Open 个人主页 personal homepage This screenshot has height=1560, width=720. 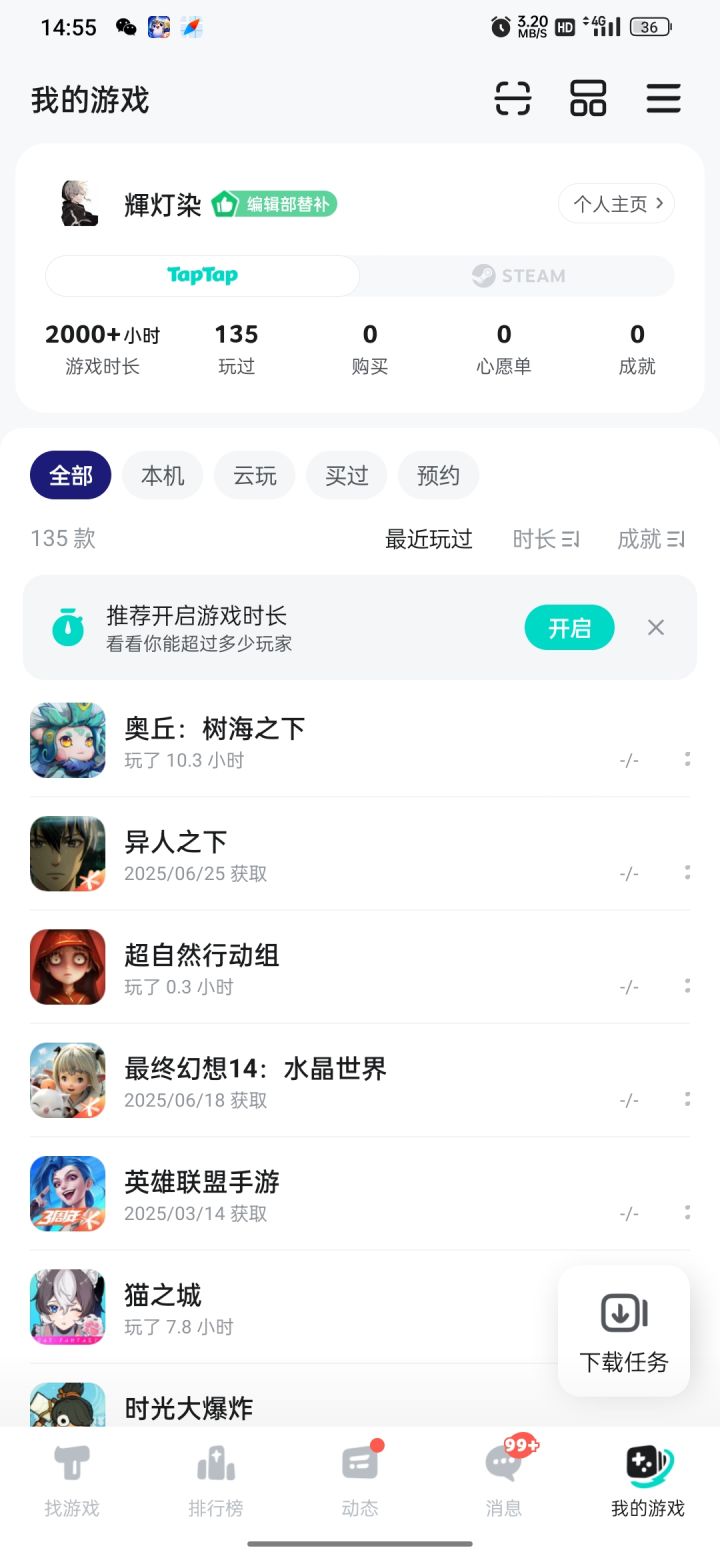pos(616,203)
